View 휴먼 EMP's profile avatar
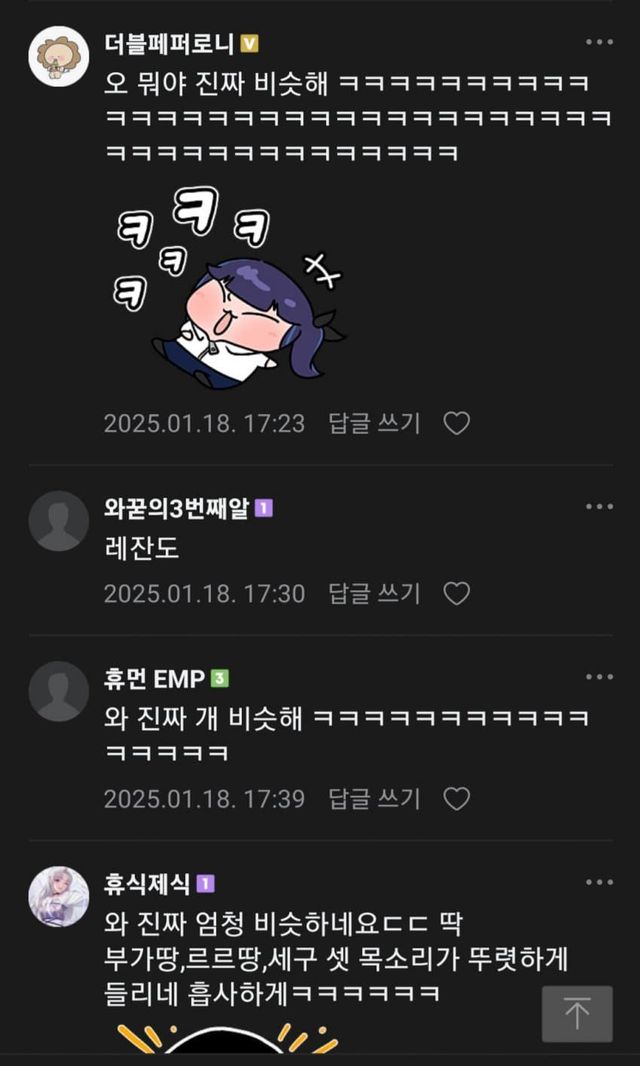The image size is (640, 1066). coord(58,691)
